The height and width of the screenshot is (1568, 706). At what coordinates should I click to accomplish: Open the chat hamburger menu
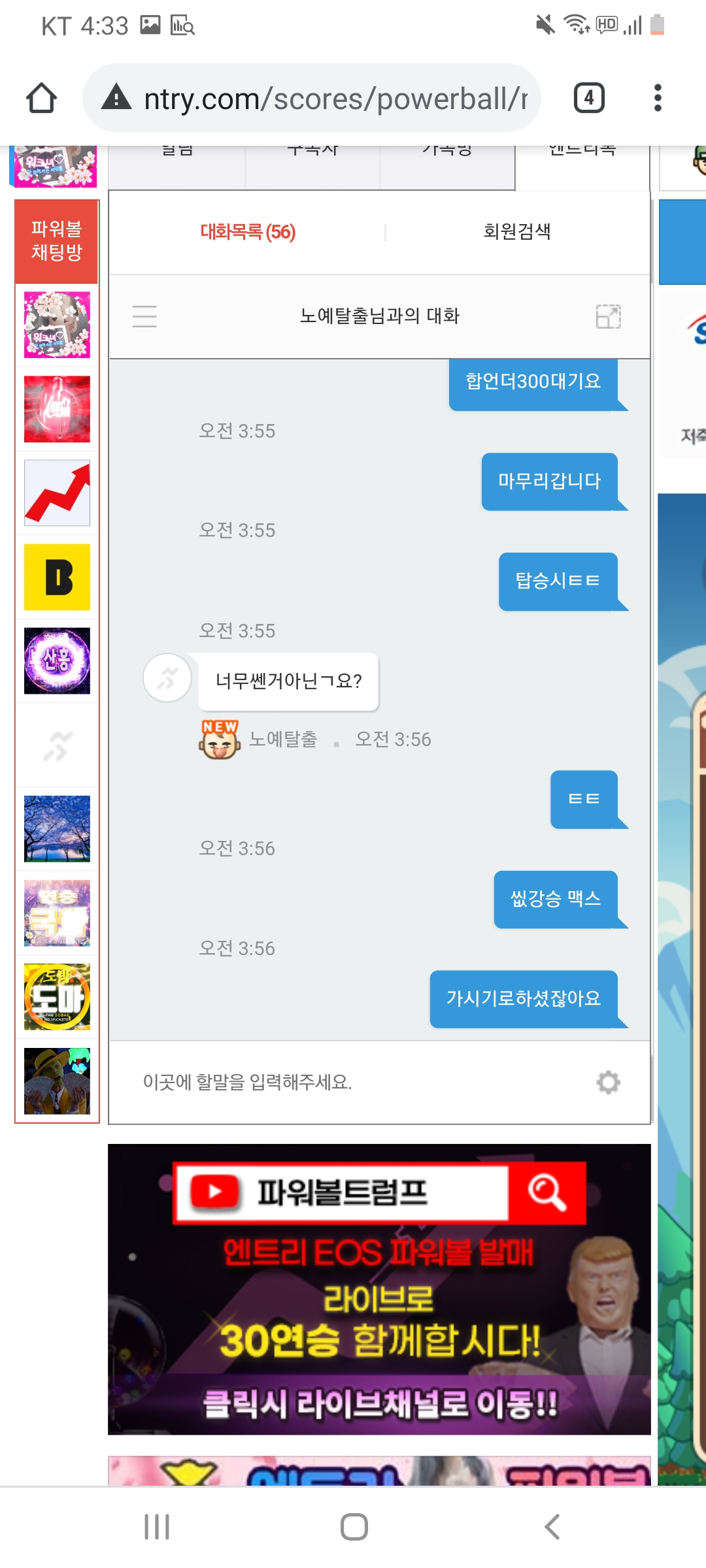pos(144,316)
